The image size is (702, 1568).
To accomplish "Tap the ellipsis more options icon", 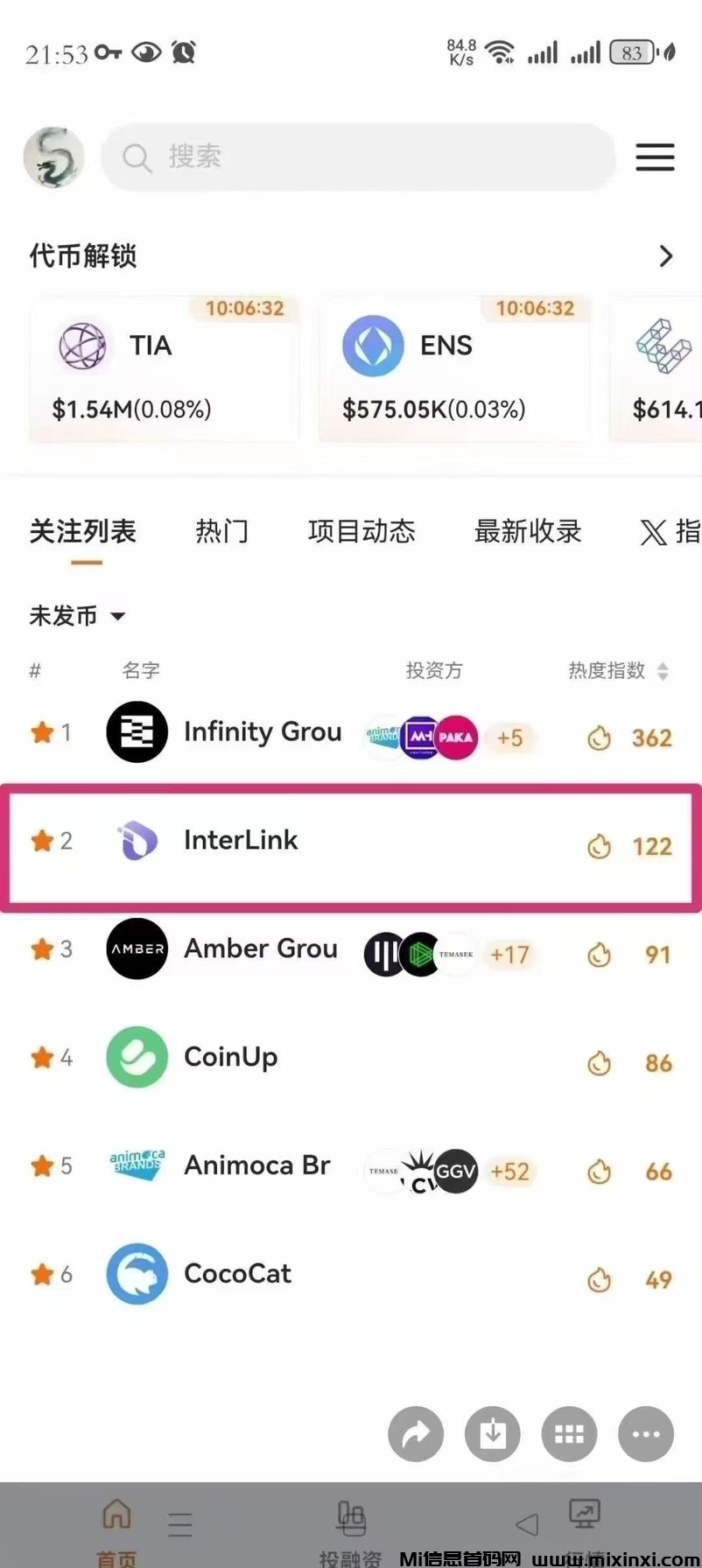I will 646,1434.
